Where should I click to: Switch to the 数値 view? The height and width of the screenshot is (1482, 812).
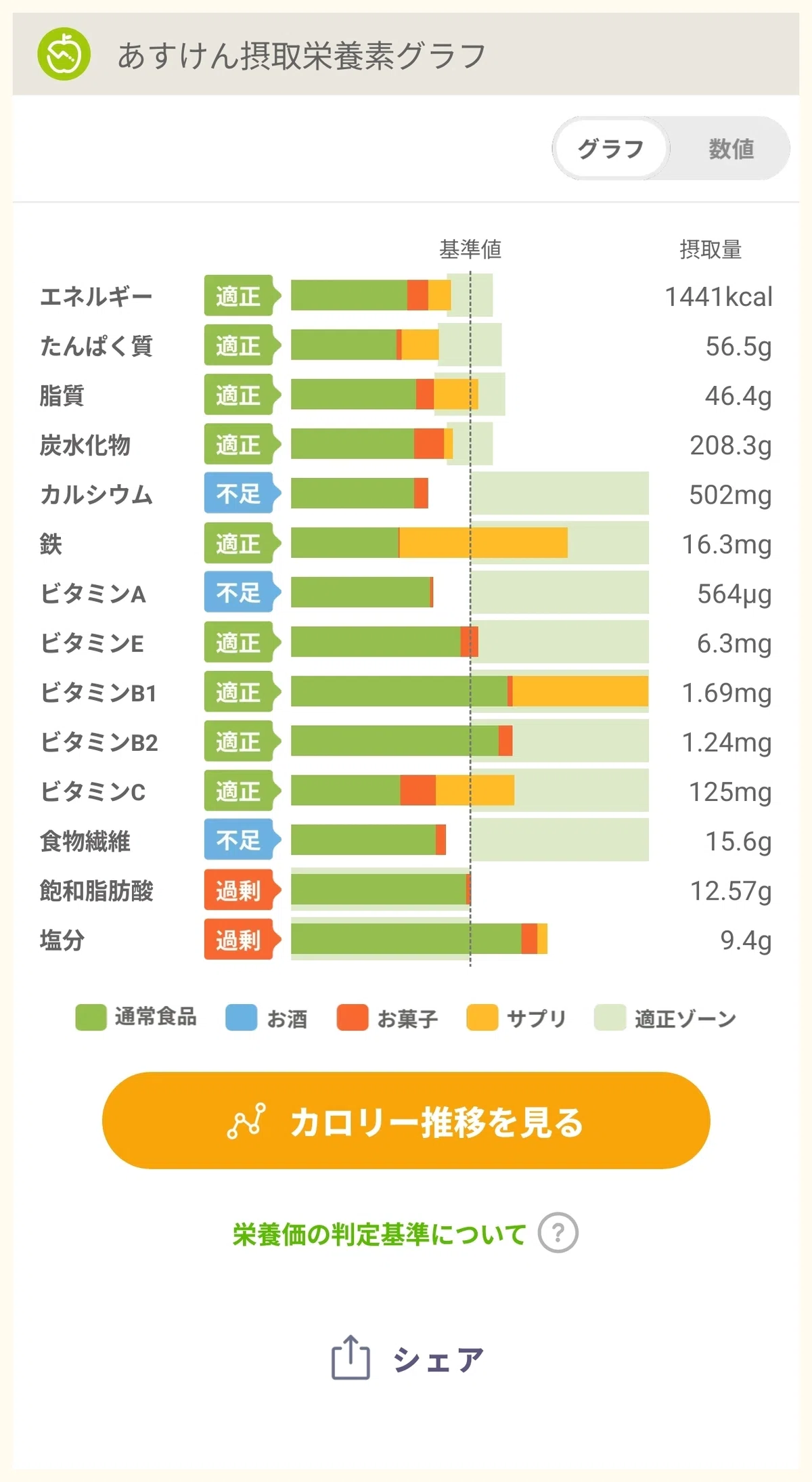731,148
